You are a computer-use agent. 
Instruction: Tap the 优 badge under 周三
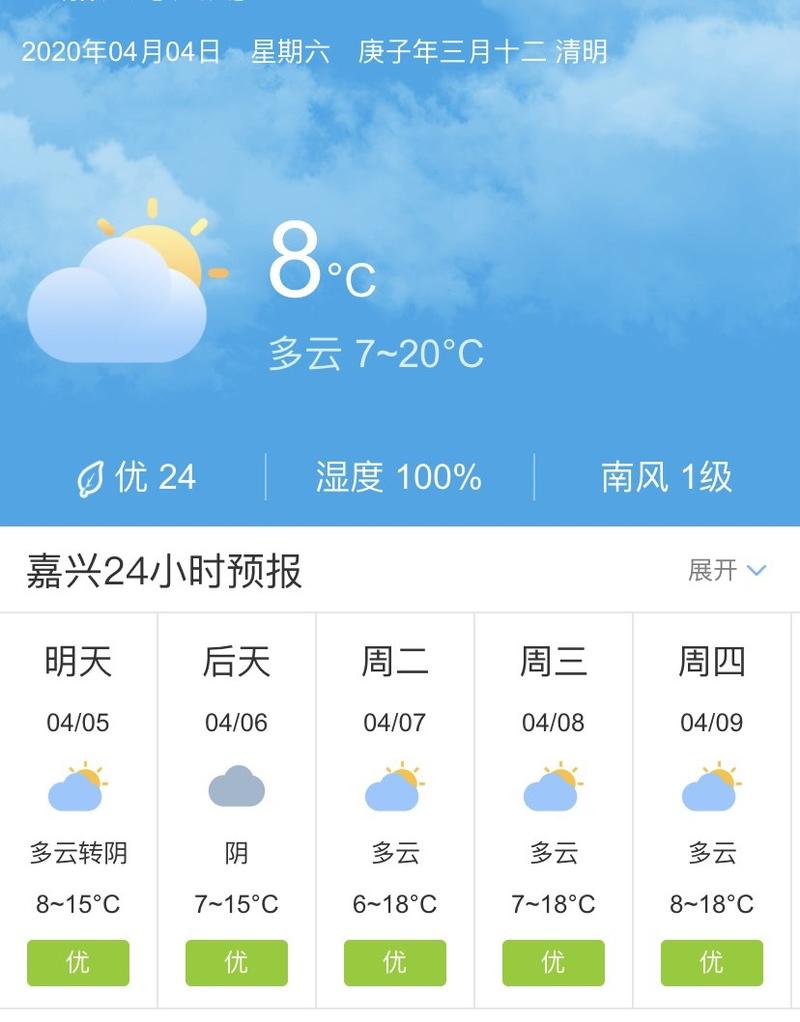point(552,962)
